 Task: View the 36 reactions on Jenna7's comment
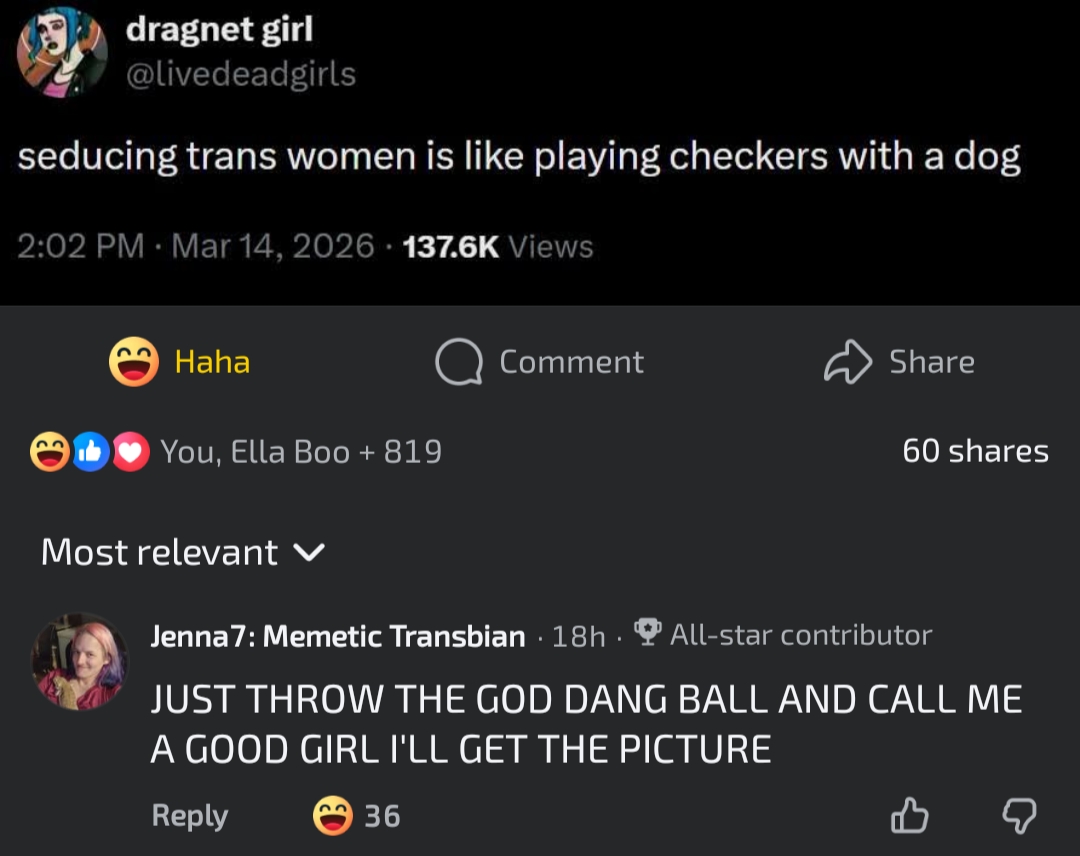(357, 816)
